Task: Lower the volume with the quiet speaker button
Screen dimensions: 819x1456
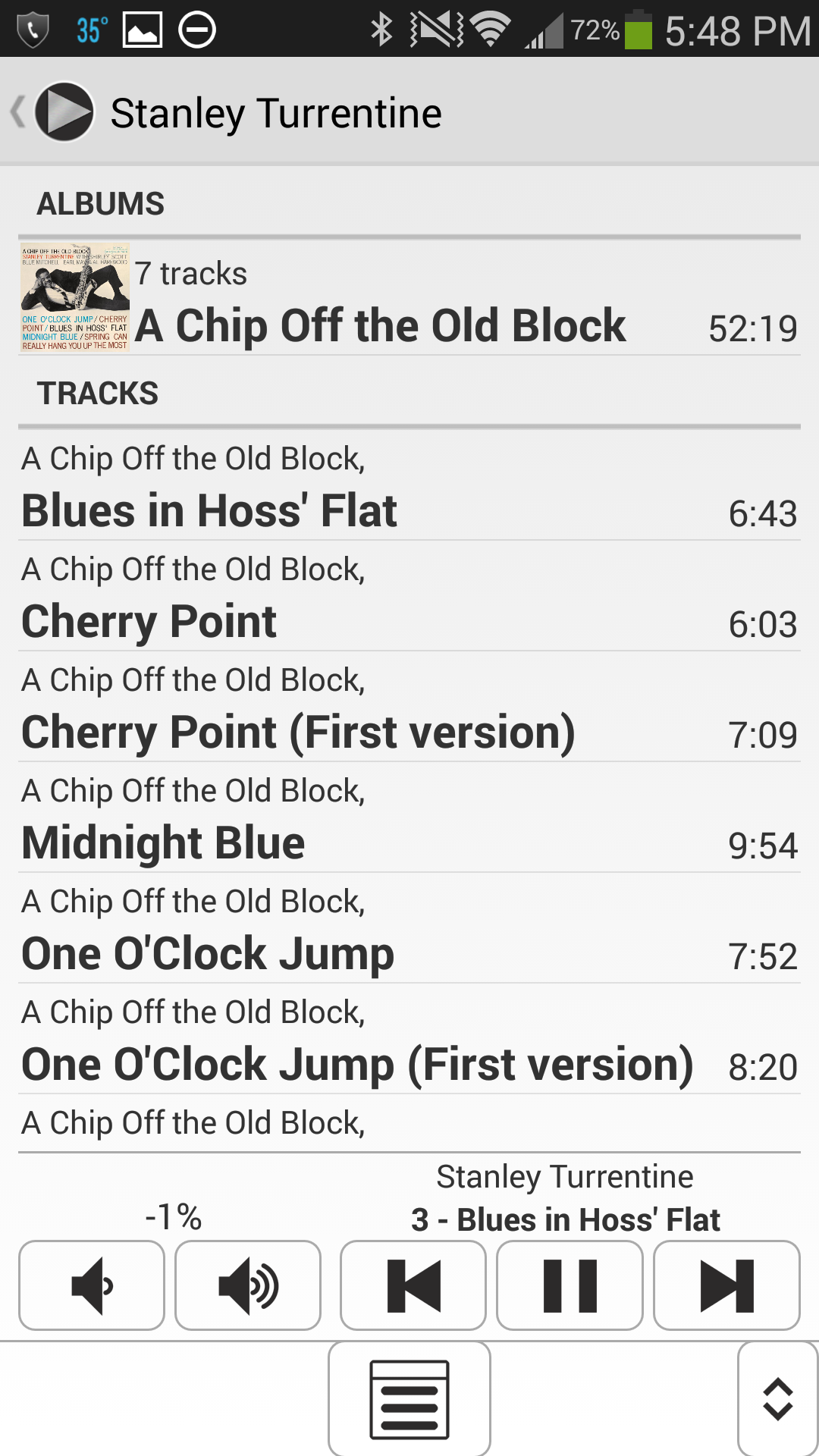Action: point(92,1285)
